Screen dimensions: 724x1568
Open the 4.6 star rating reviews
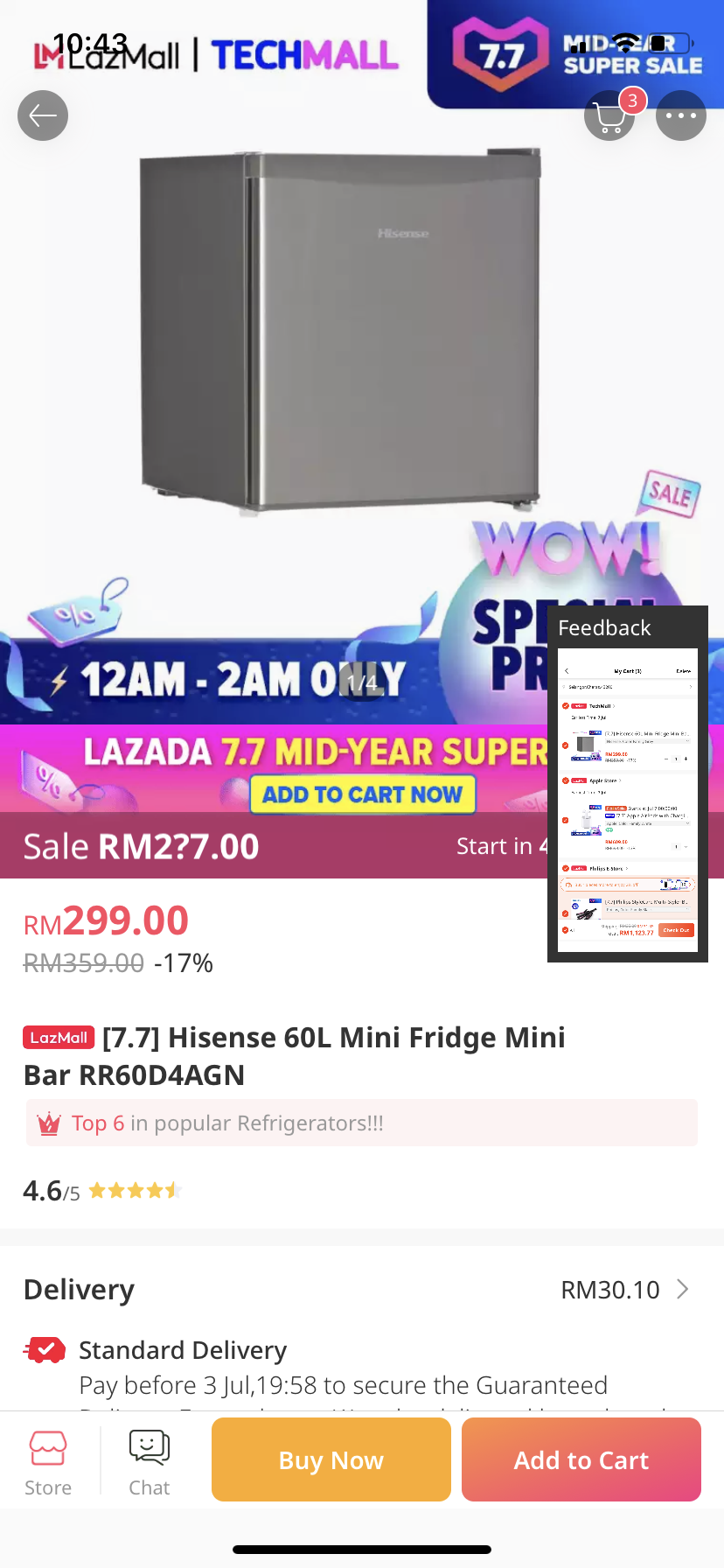coord(102,1190)
